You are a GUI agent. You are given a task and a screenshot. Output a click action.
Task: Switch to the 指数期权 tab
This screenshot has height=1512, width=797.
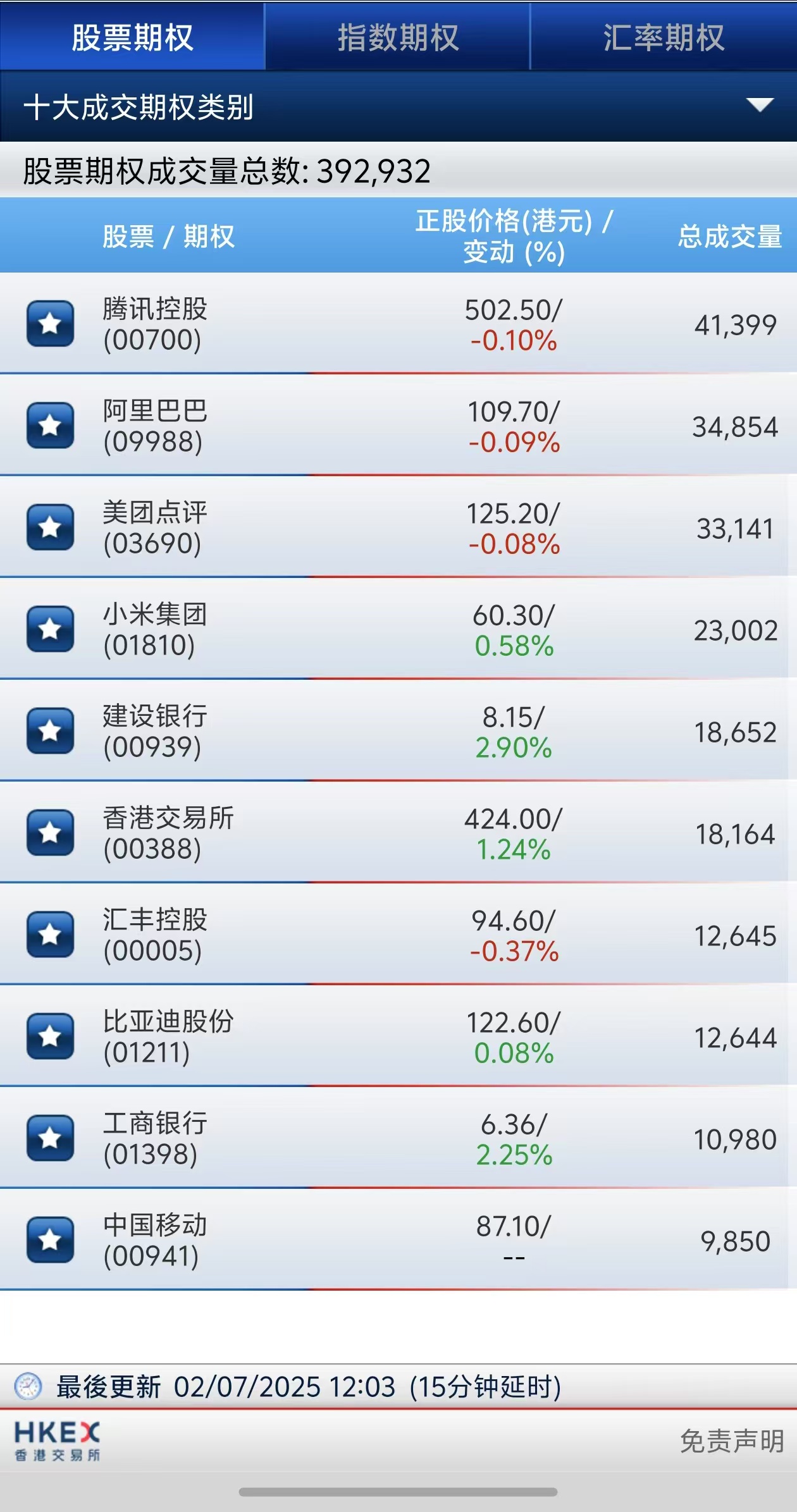(x=397, y=37)
